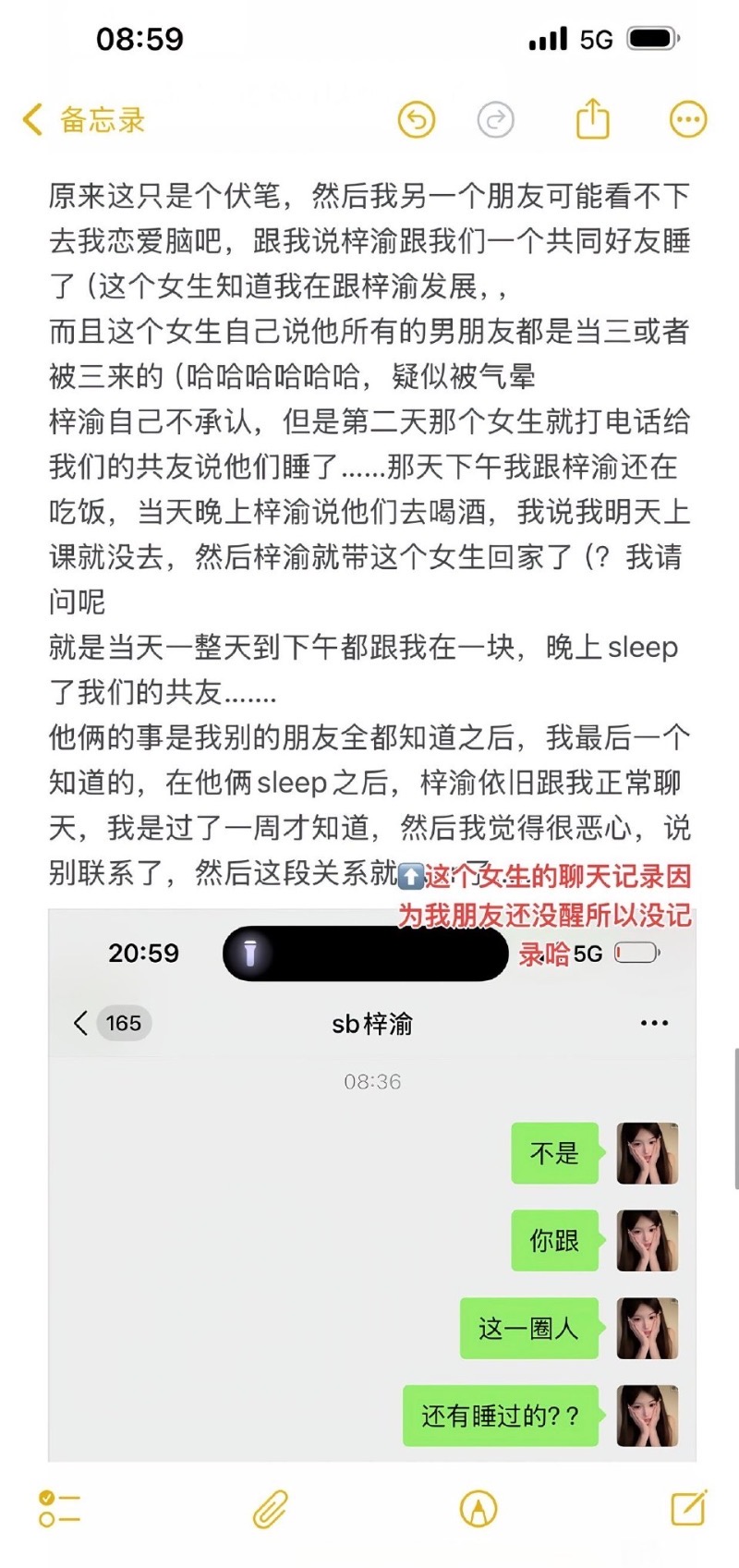Add a checklist to the note
739x1568 pixels.
59,1509
